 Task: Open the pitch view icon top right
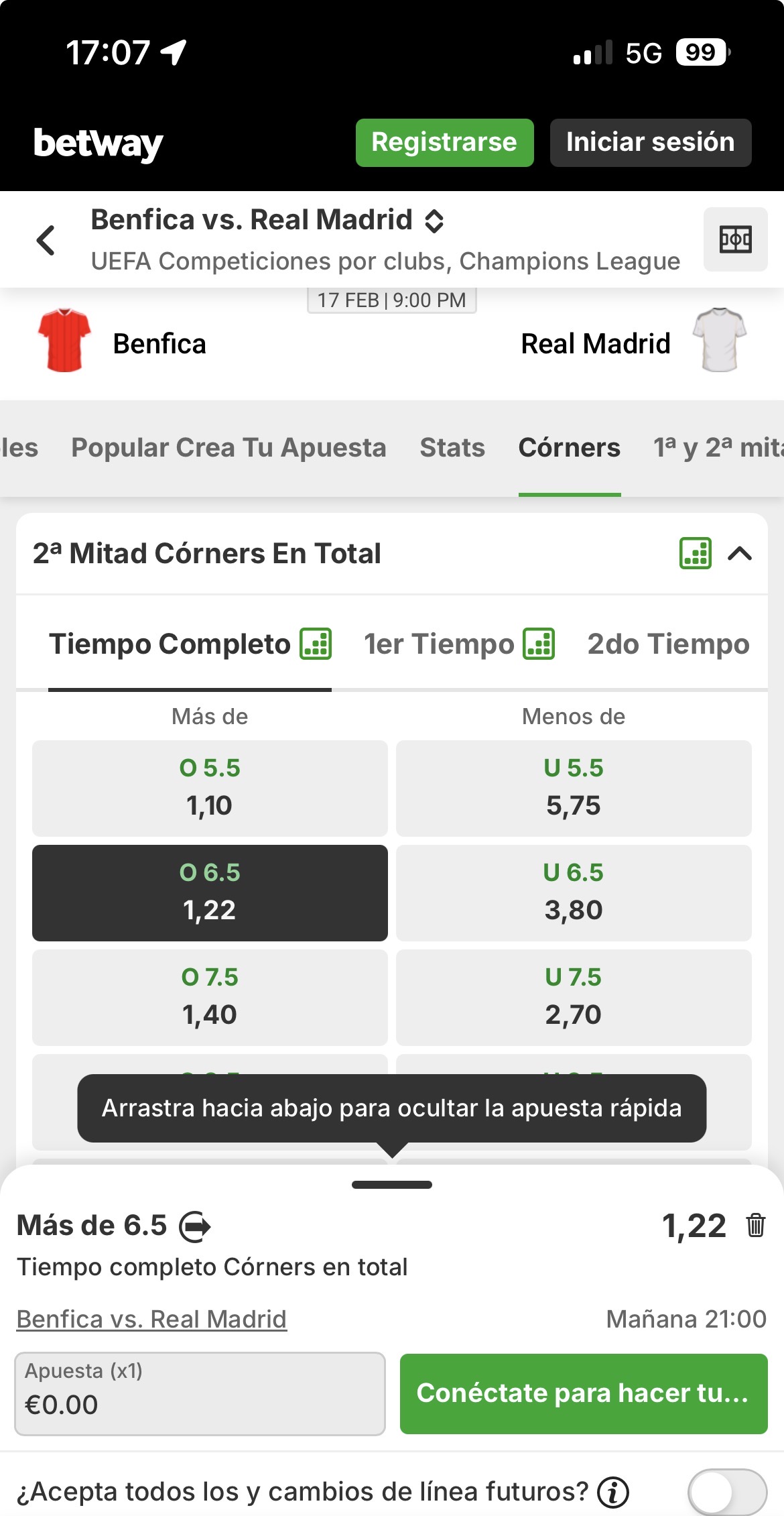pyautogui.click(x=735, y=239)
